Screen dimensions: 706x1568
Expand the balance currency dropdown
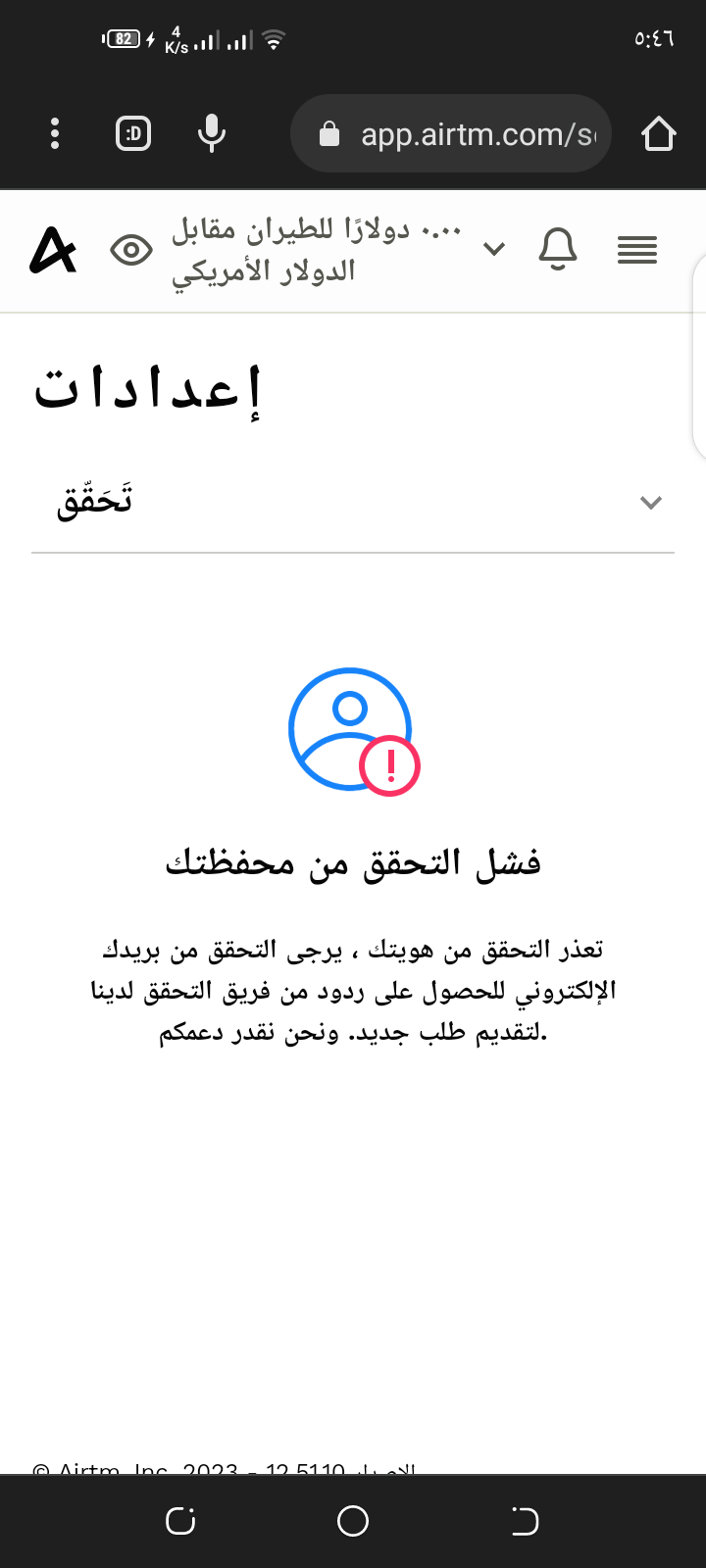pyautogui.click(x=494, y=249)
